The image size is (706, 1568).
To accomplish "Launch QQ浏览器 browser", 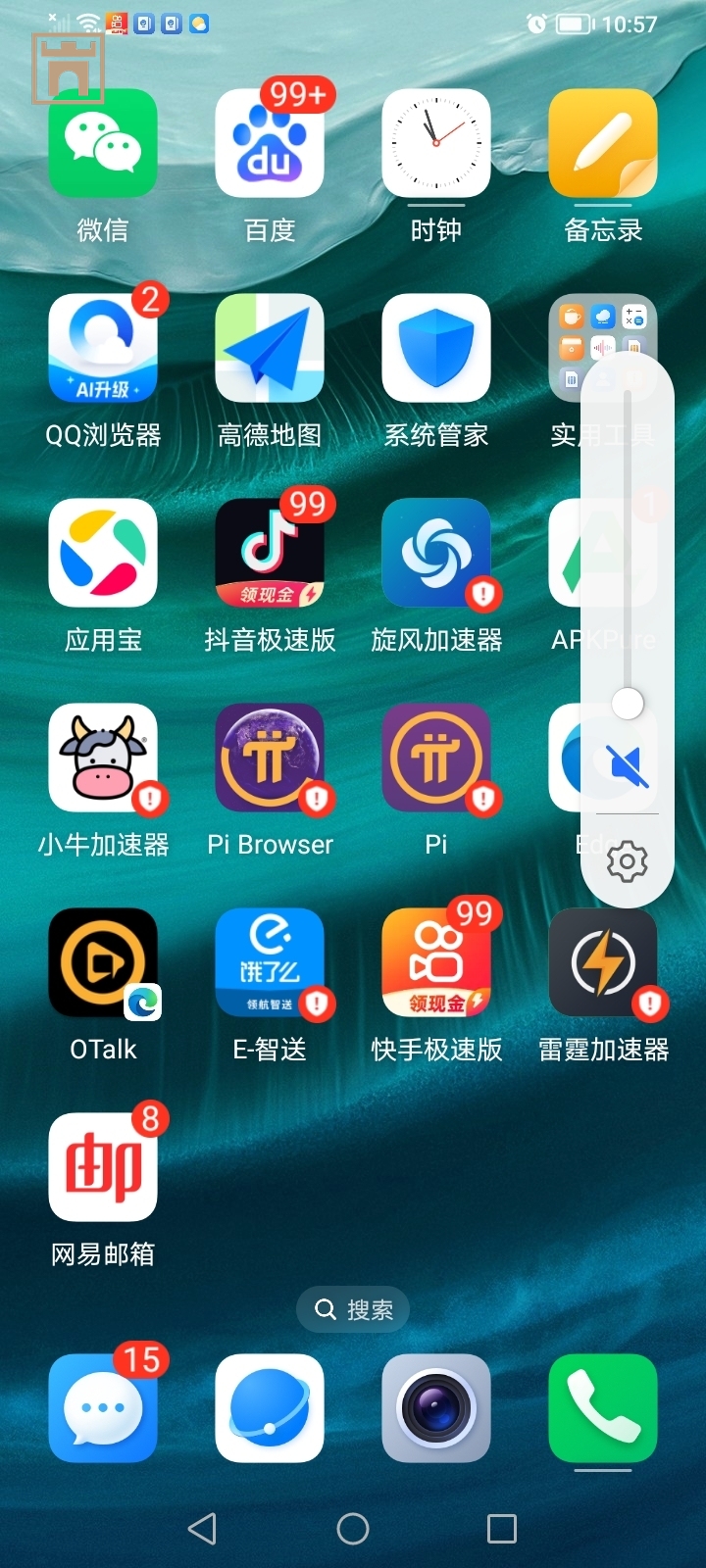I will [103, 348].
